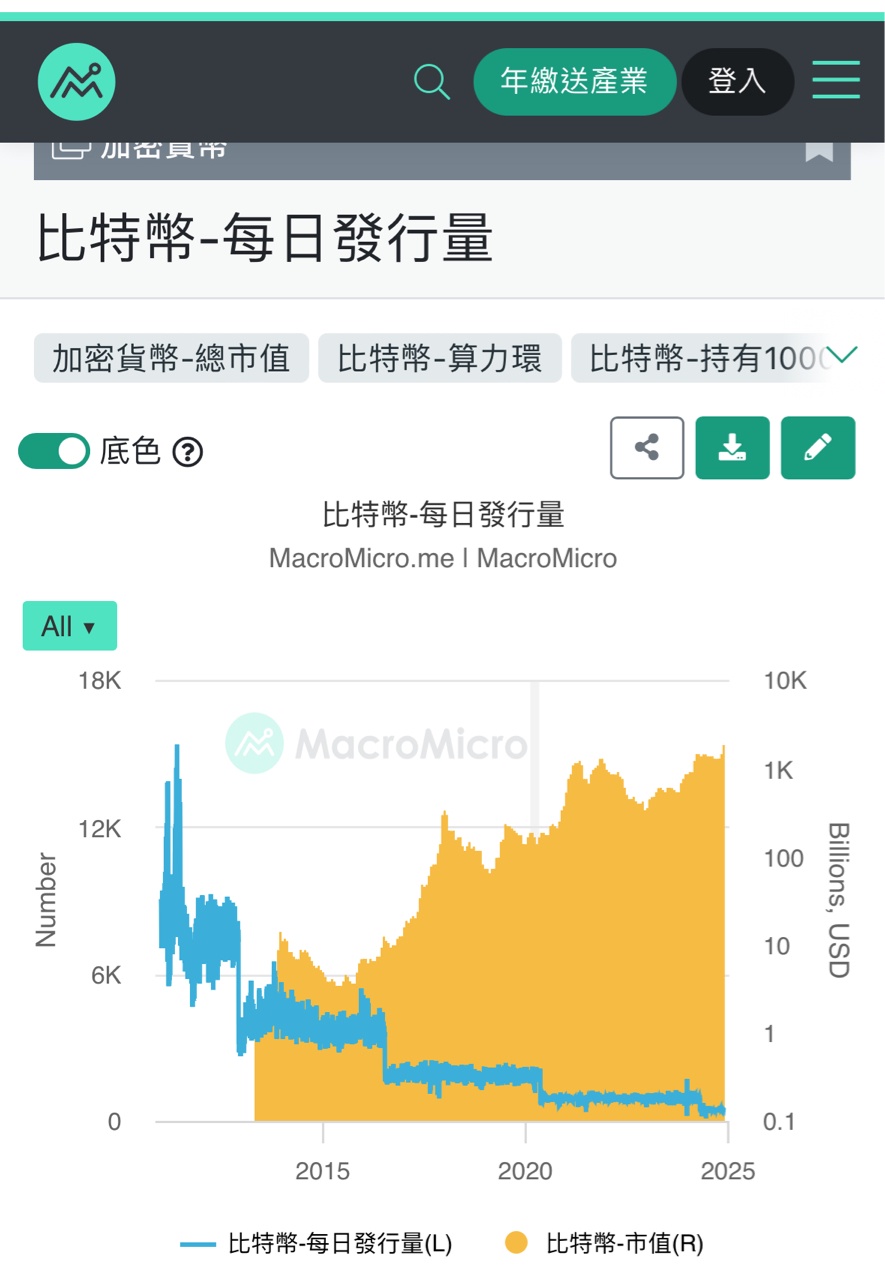Show the 底色 help tooltip

(188, 453)
